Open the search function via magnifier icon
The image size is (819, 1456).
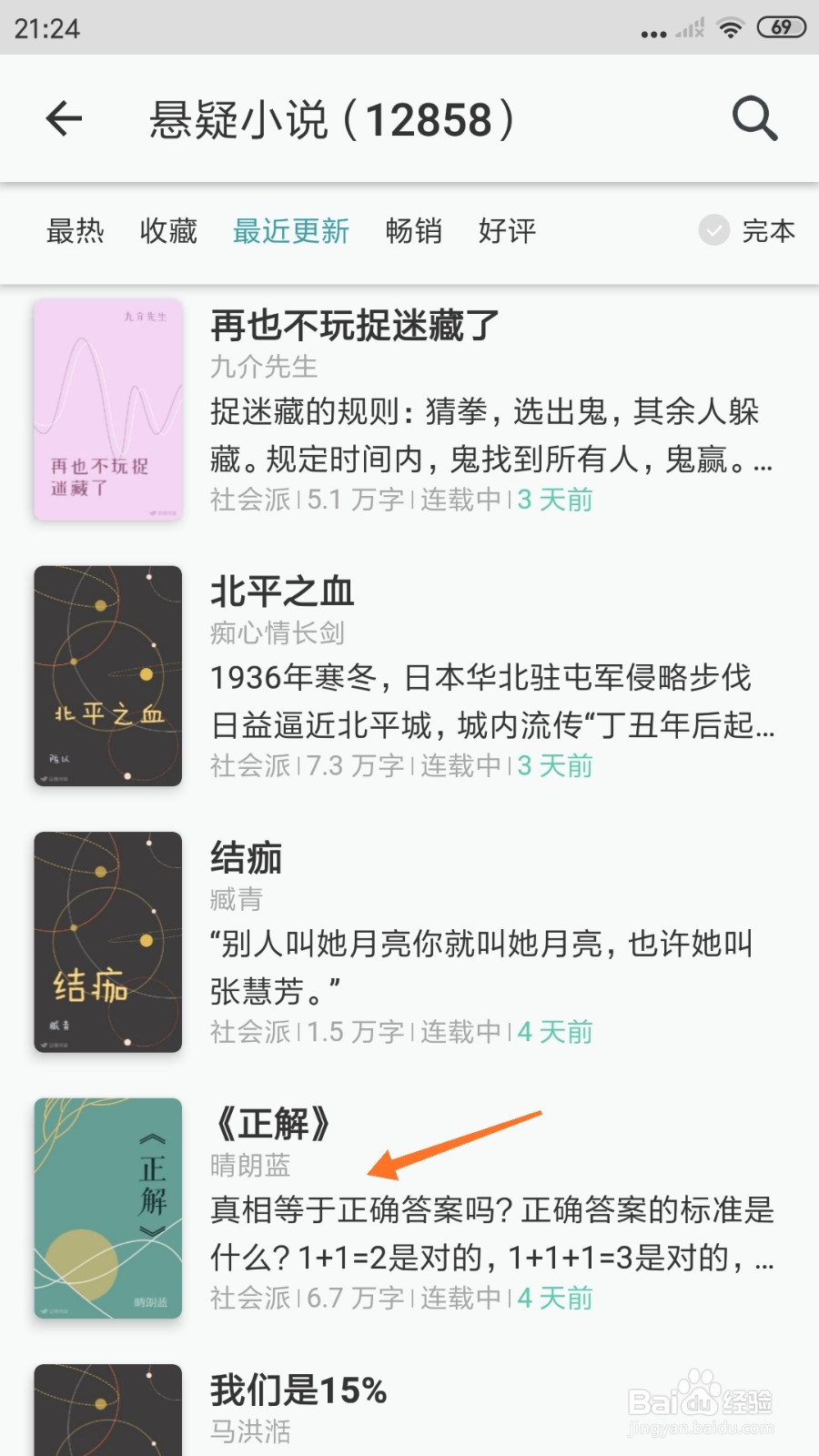tap(753, 119)
